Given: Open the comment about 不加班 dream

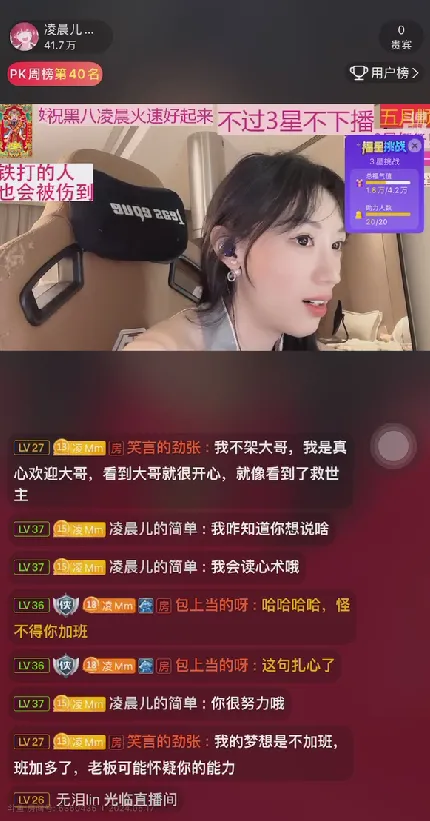Looking at the screenshot, I should (181, 755).
